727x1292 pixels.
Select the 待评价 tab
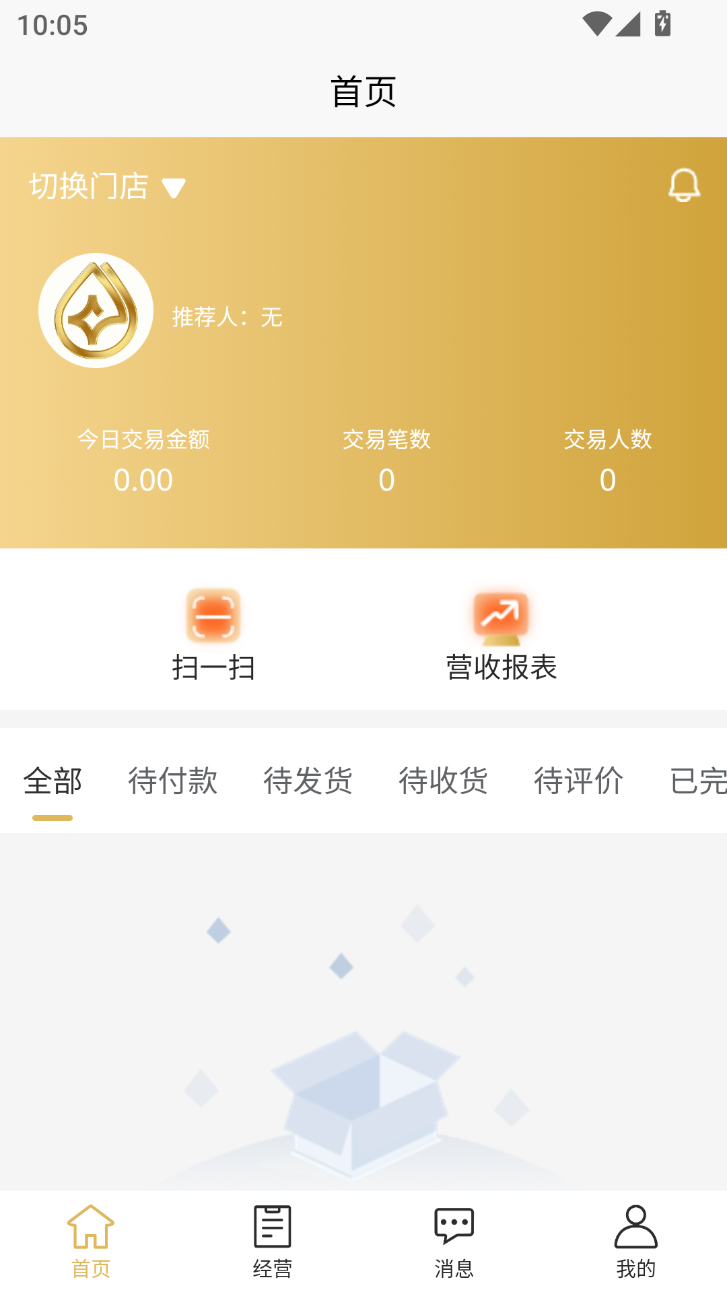click(578, 781)
